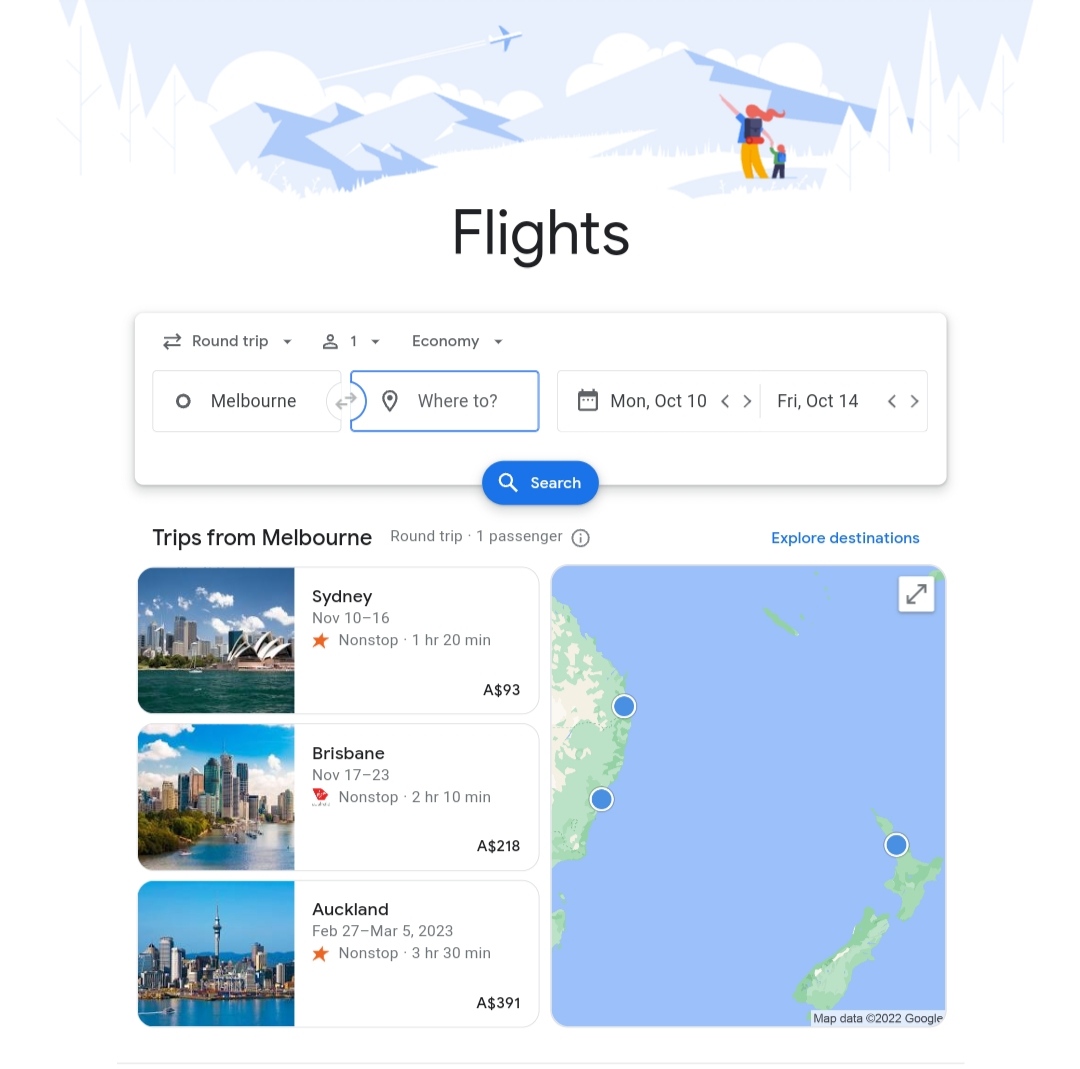This screenshot has width=1080, height=1069.
Task: Open the Auckland trip card
Action: click(338, 953)
